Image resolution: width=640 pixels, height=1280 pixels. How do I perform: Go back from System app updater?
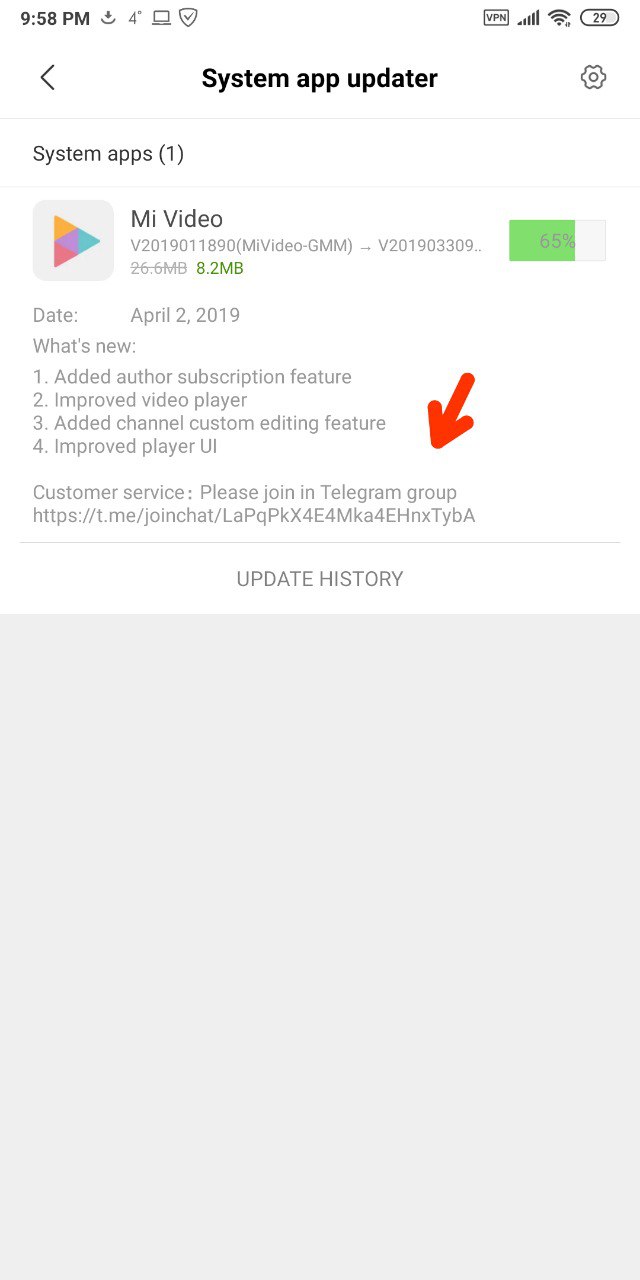(x=47, y=78)
